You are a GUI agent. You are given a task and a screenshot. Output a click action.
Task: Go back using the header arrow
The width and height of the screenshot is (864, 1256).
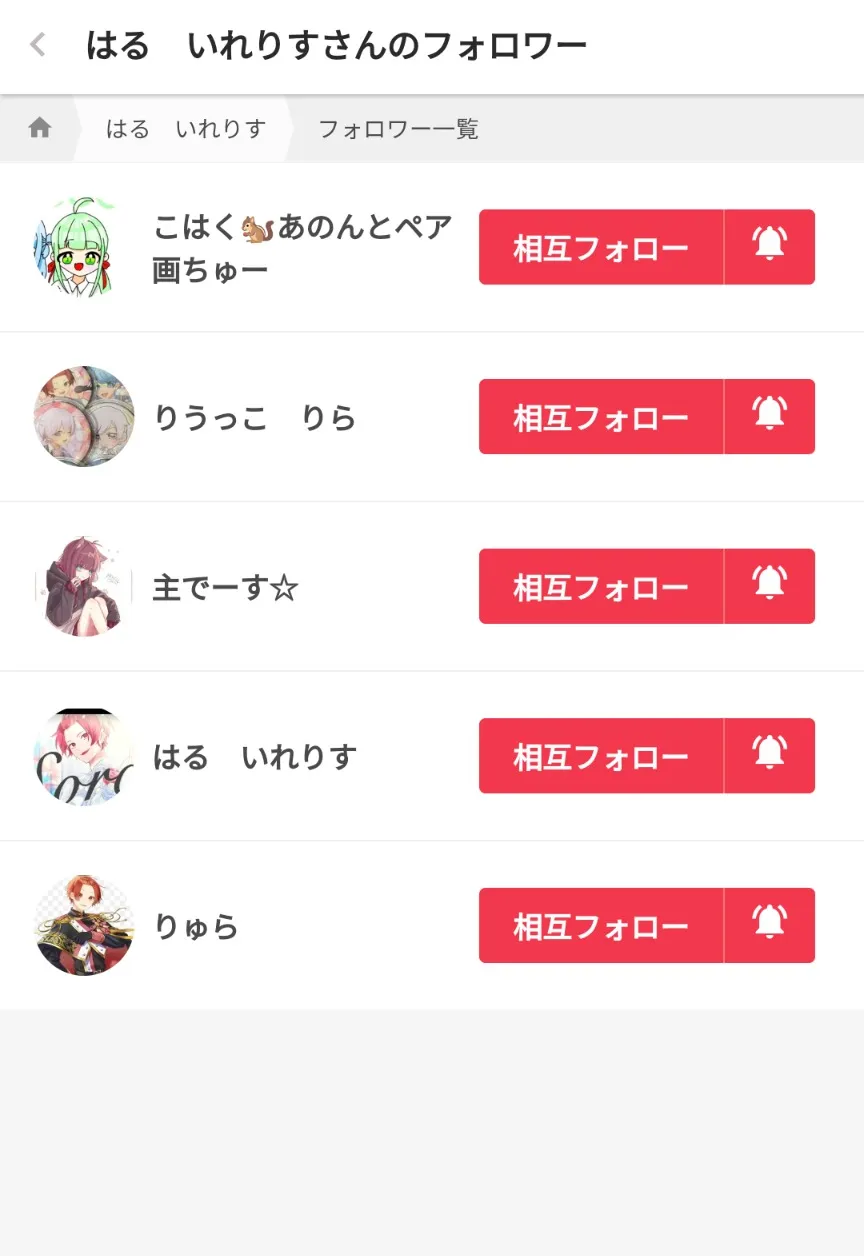coord(38,45)
